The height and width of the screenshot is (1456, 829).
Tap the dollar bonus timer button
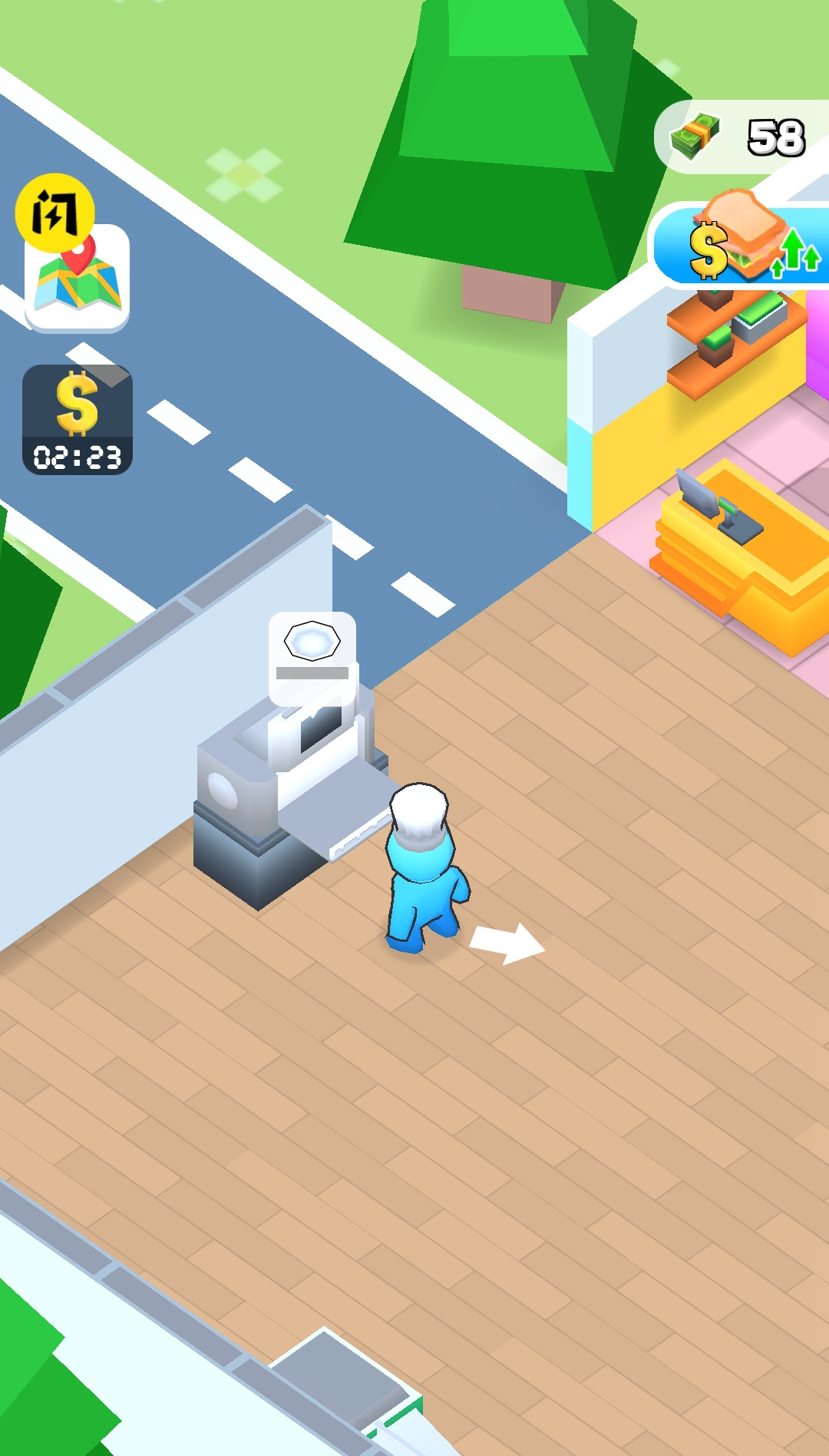pyautogui.click(x=78, y=419)
